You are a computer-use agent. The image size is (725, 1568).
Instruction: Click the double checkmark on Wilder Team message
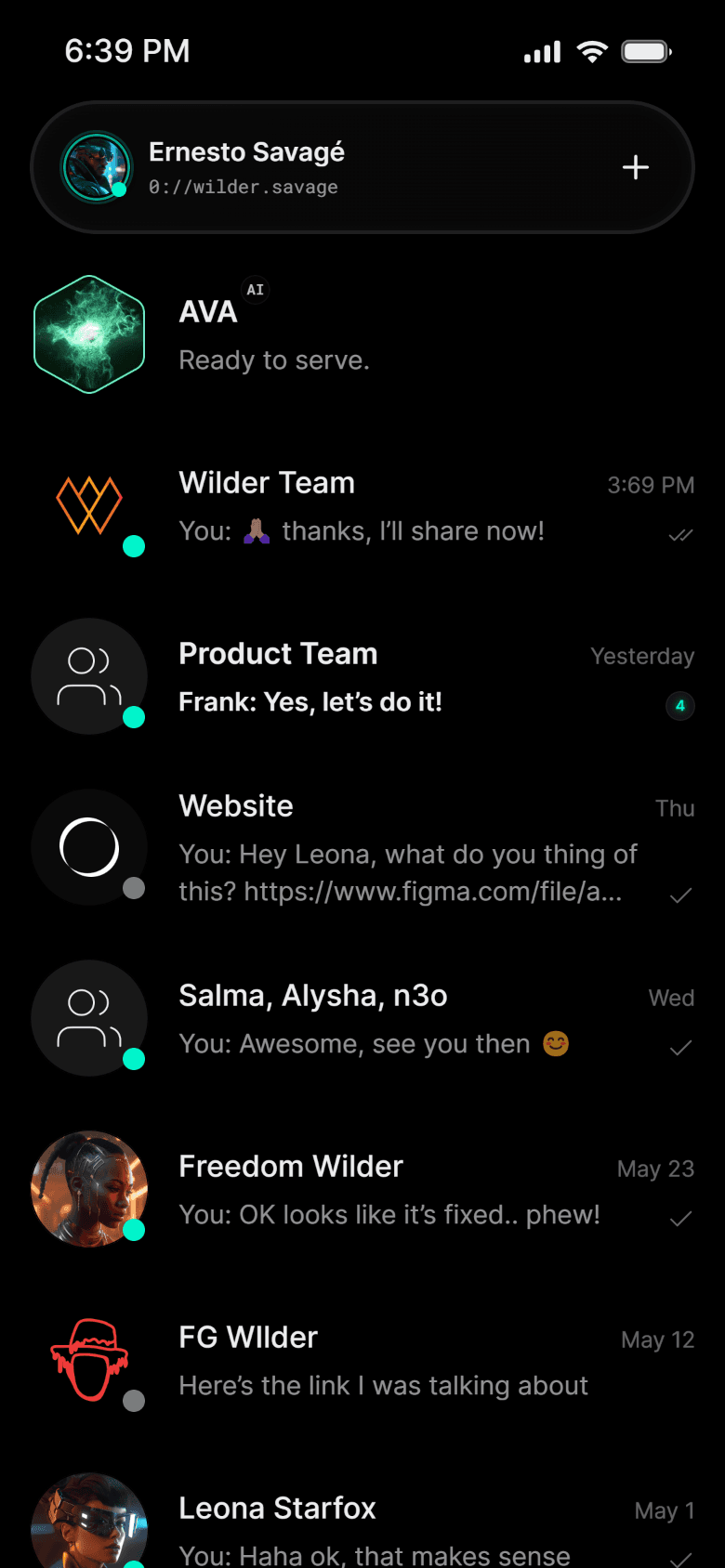point(679,534)
